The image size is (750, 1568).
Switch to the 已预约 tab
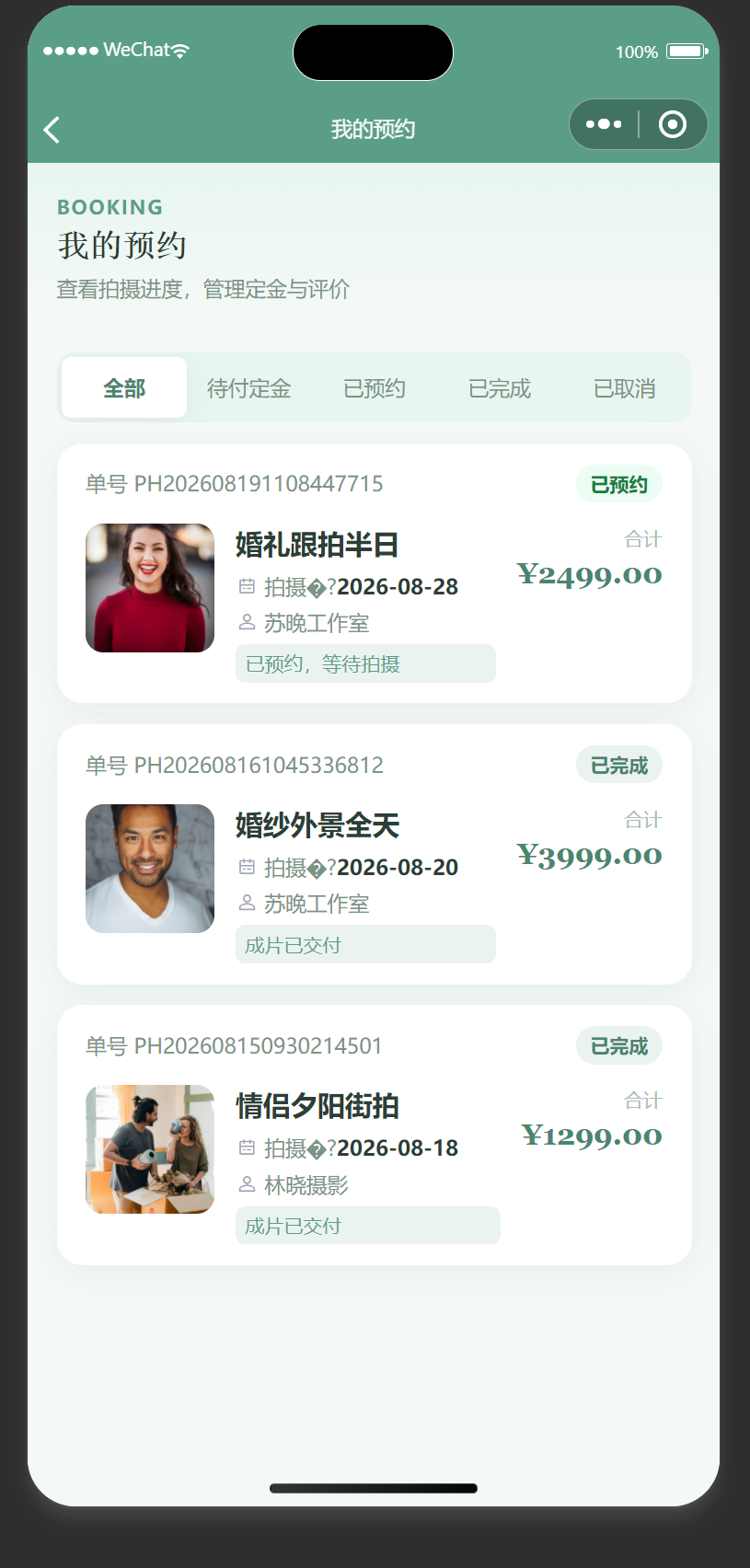click(x=375, y=388)
